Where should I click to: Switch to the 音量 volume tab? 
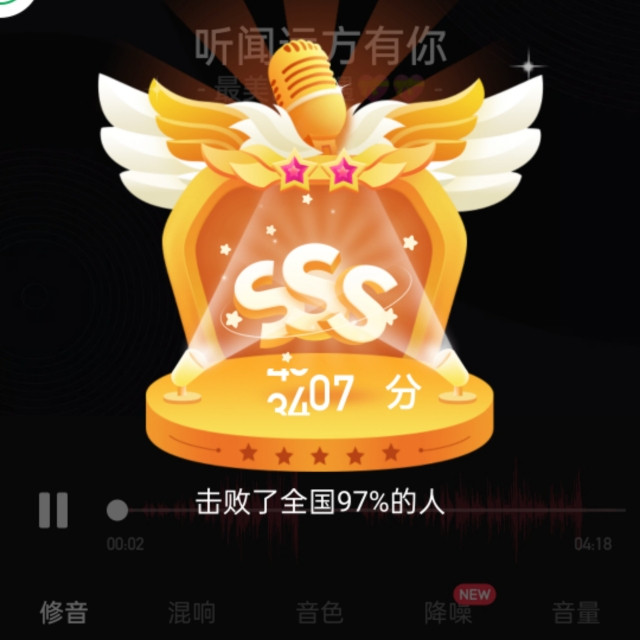click(576, 612)
